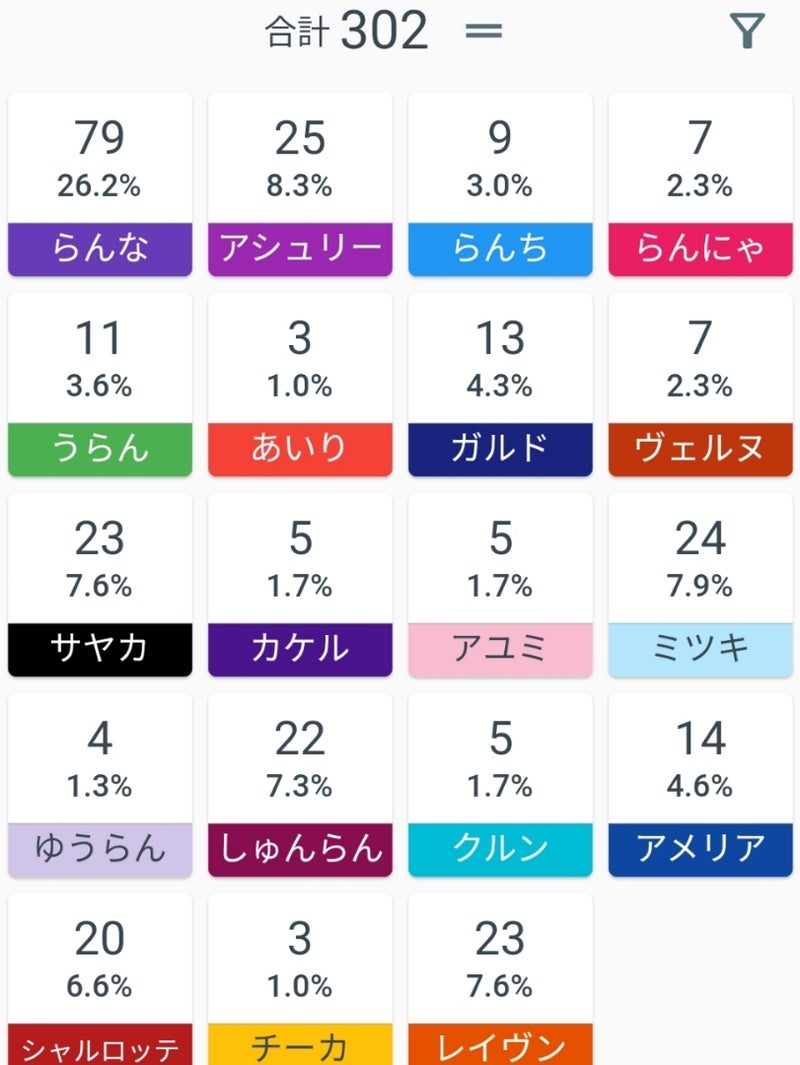The width and height of the screenshot is (800, 1065).
Task: Open the ヴェルヌ card
Action: [700, 384]
